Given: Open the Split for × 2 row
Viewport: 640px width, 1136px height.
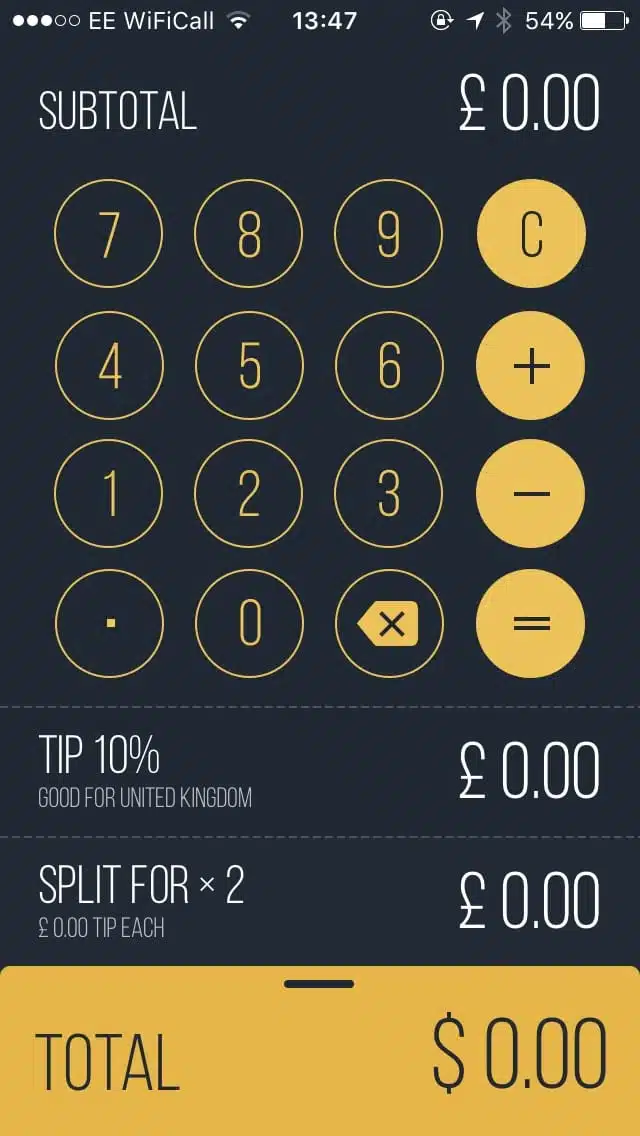Looking at the screenshot, I should tap(320, 901).
